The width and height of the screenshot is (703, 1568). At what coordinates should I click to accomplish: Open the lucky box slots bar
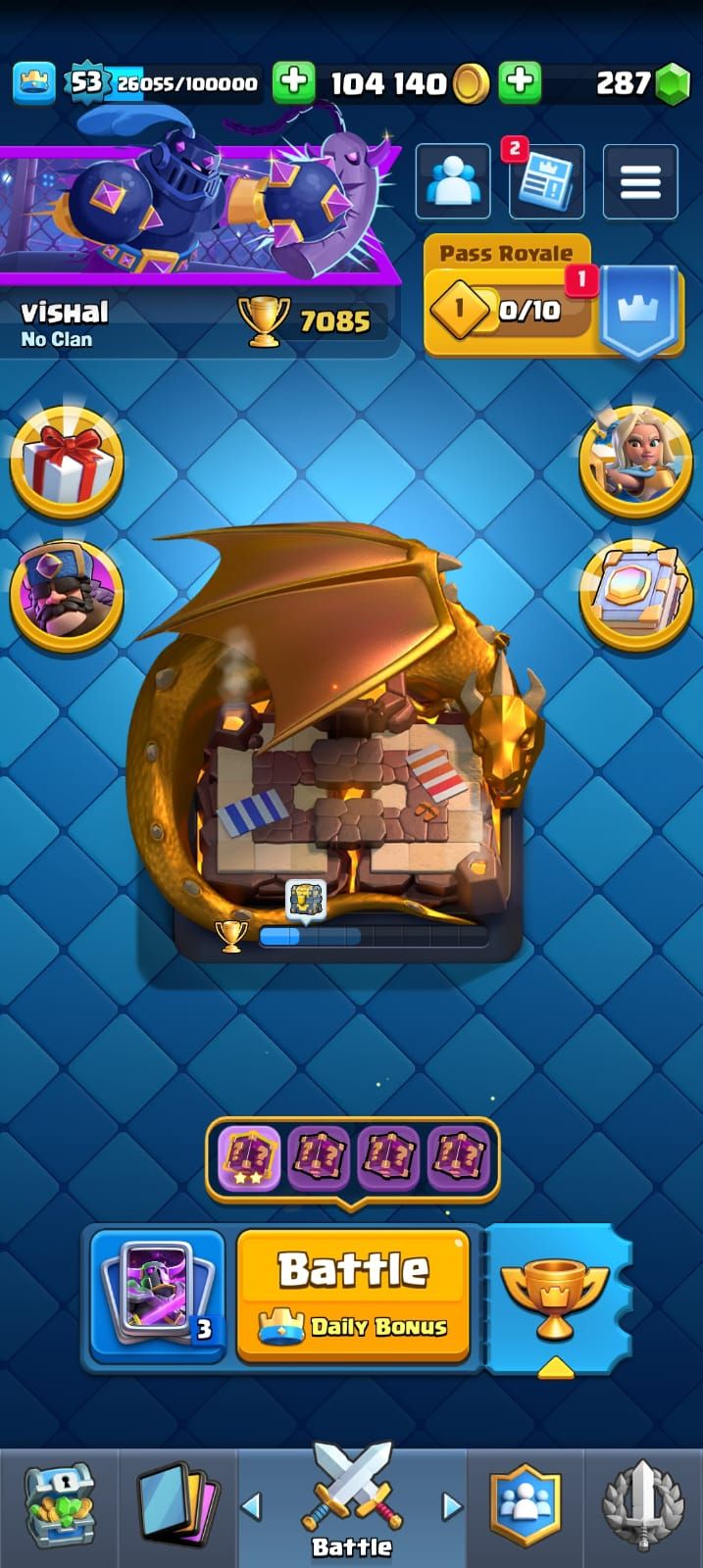(353, 1160)
